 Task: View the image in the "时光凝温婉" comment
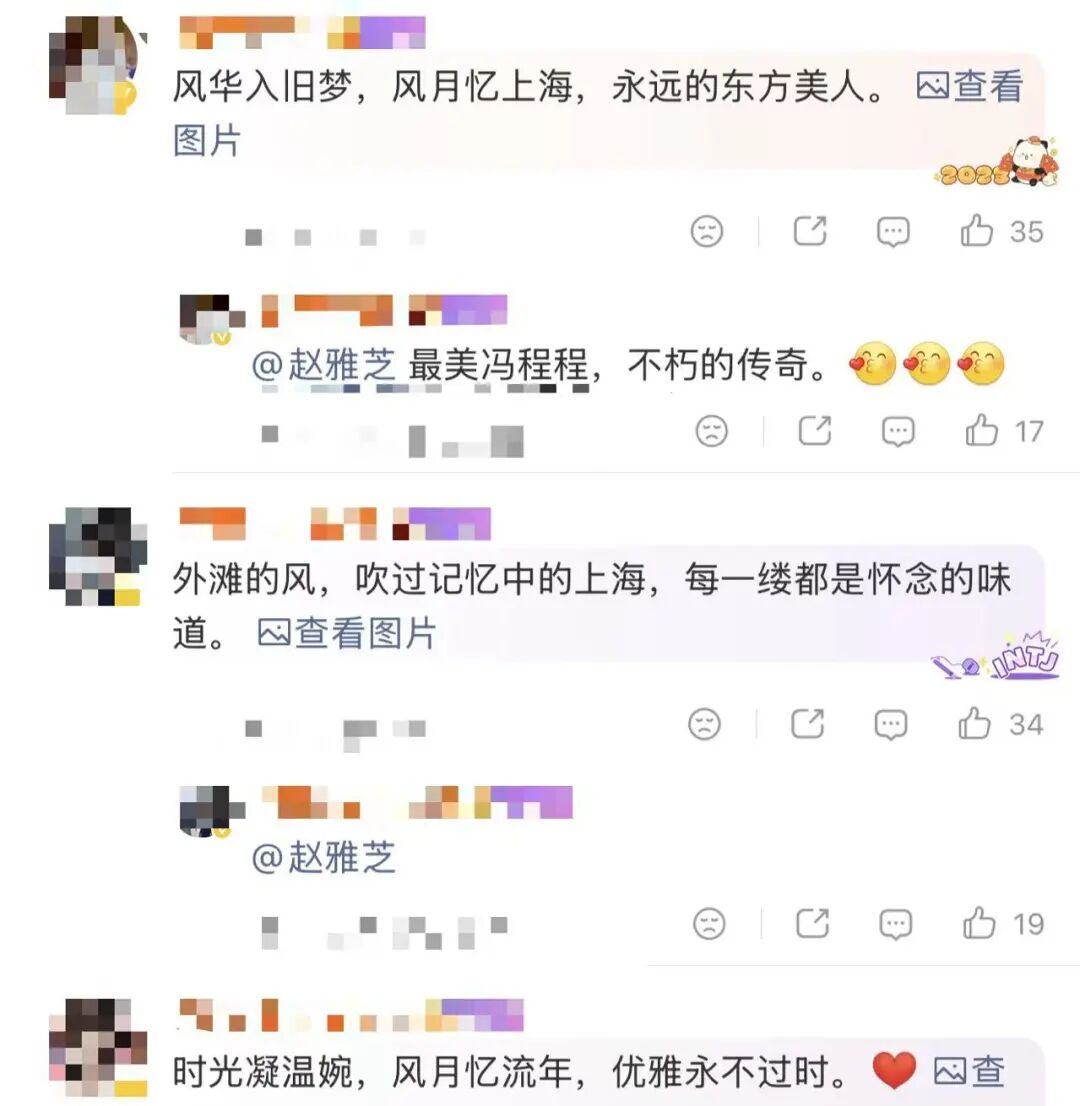968,1072
